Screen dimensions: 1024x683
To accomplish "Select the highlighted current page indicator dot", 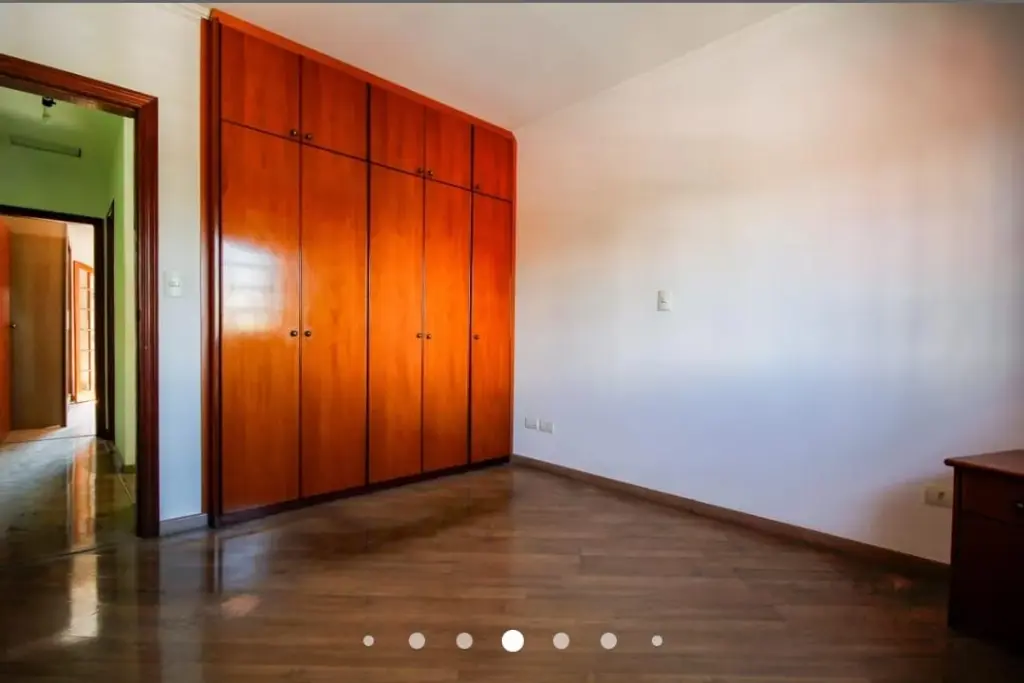I will [x=512, y=641].
